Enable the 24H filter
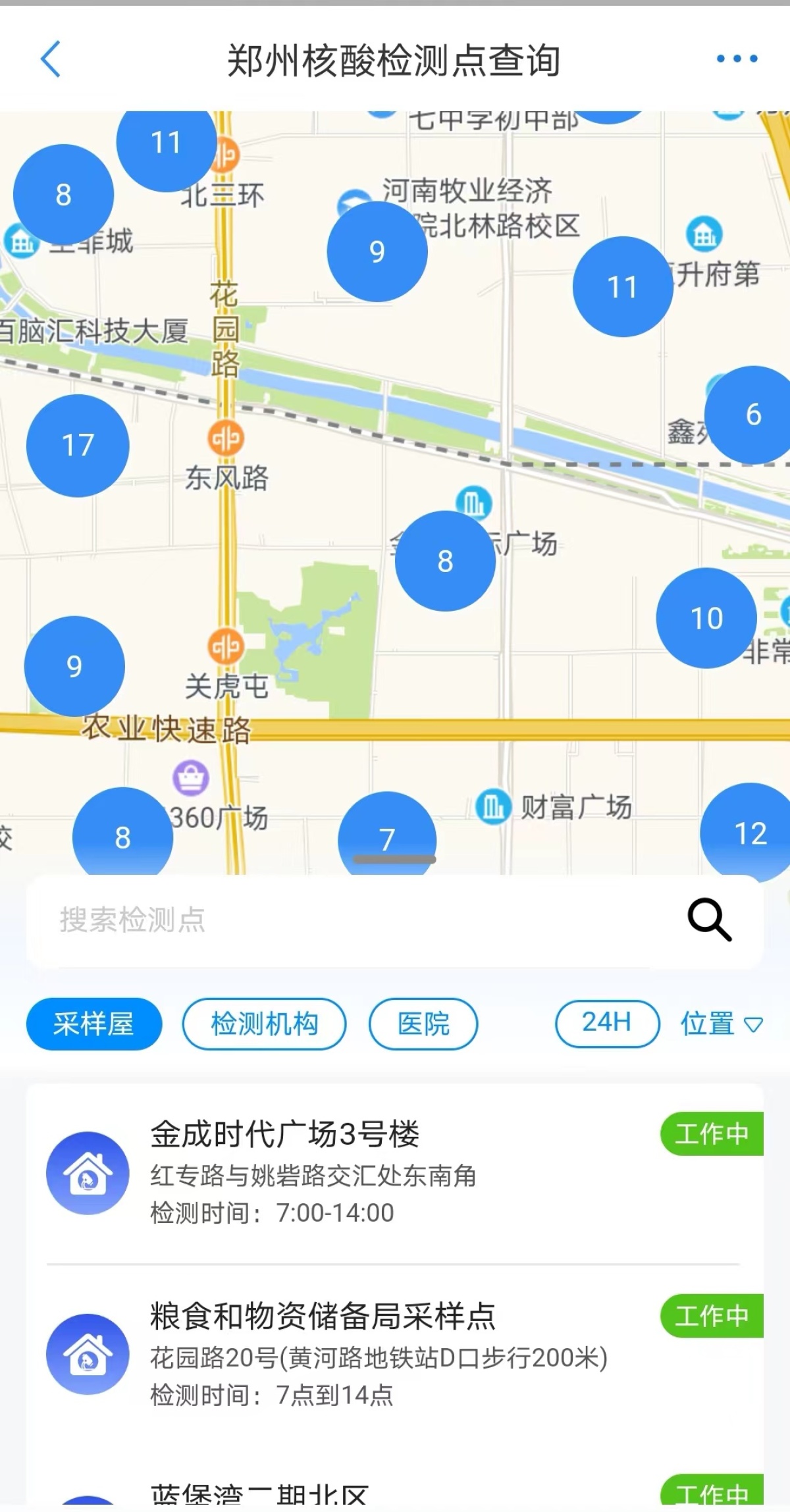This screenshot has width=790, height=1512. coord(607,1023)
